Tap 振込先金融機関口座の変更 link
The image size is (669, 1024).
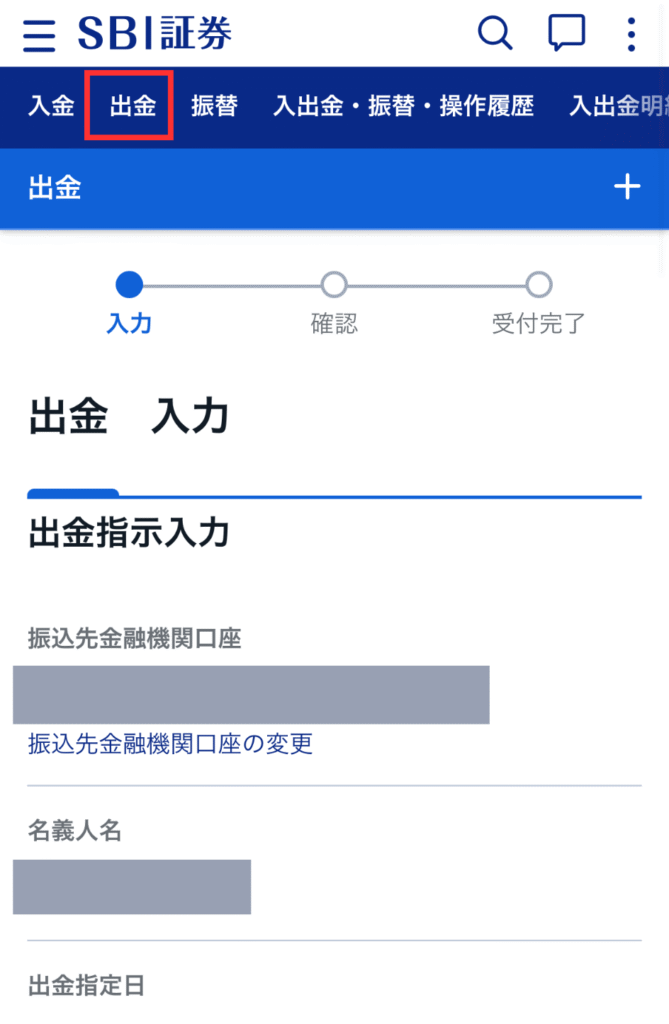coord(170,744)
